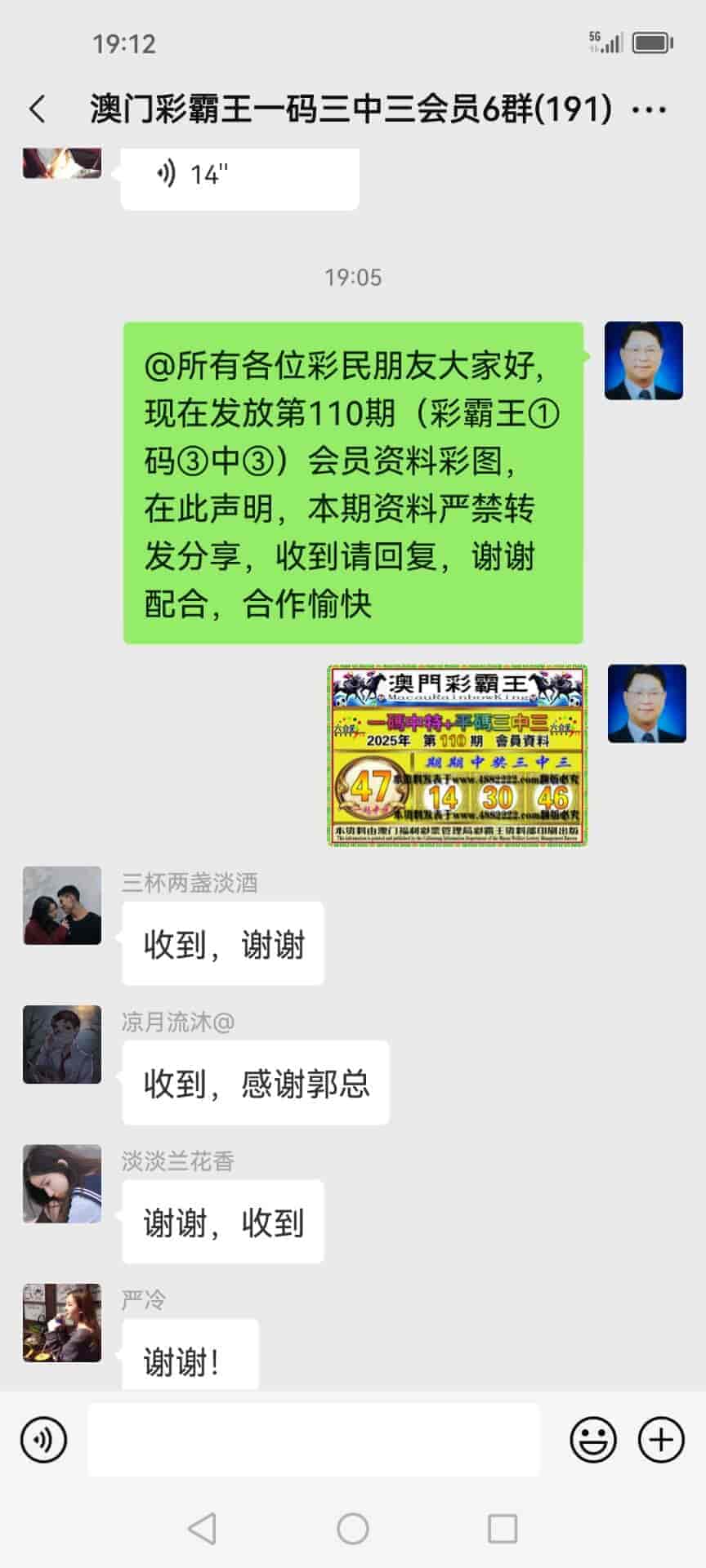Viewport: 706px width, 1568px height.
Task: Open the plus attachments menu
Action: 660,1440
